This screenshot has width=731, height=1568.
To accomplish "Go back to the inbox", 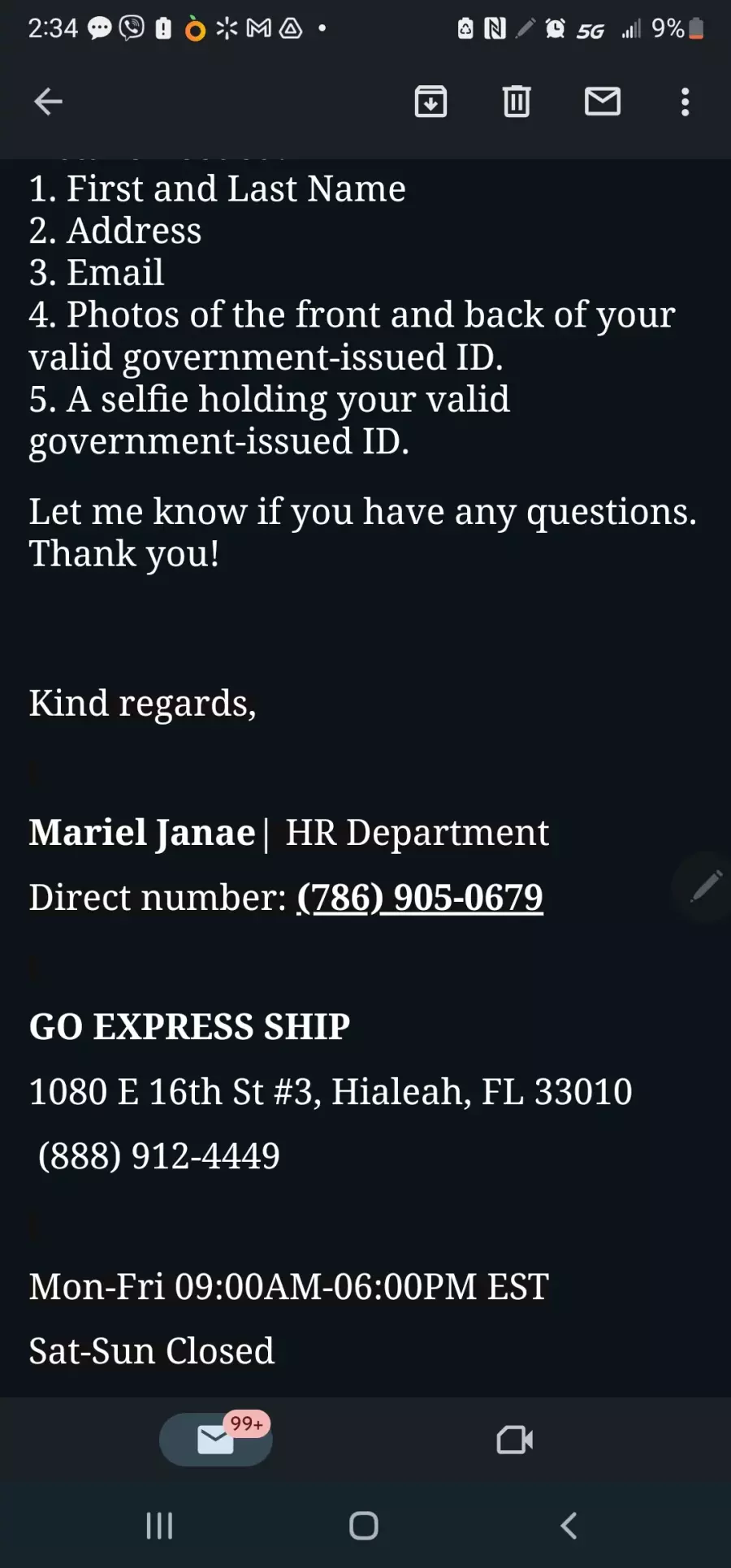I will (x=49, y=102).
